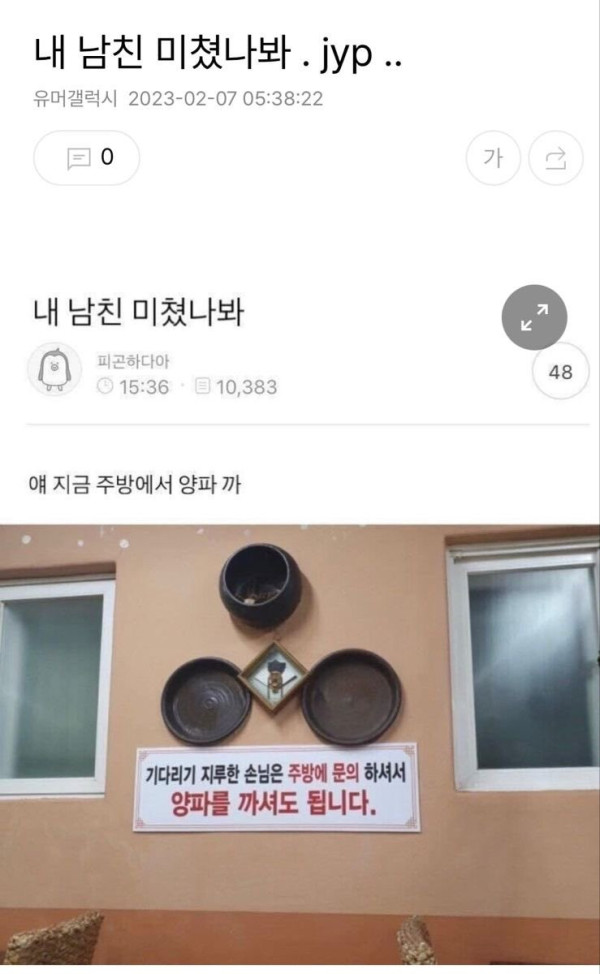Expand the post image to full screen
Viewport: 600px width, 974px height.
tap(534, 317)
